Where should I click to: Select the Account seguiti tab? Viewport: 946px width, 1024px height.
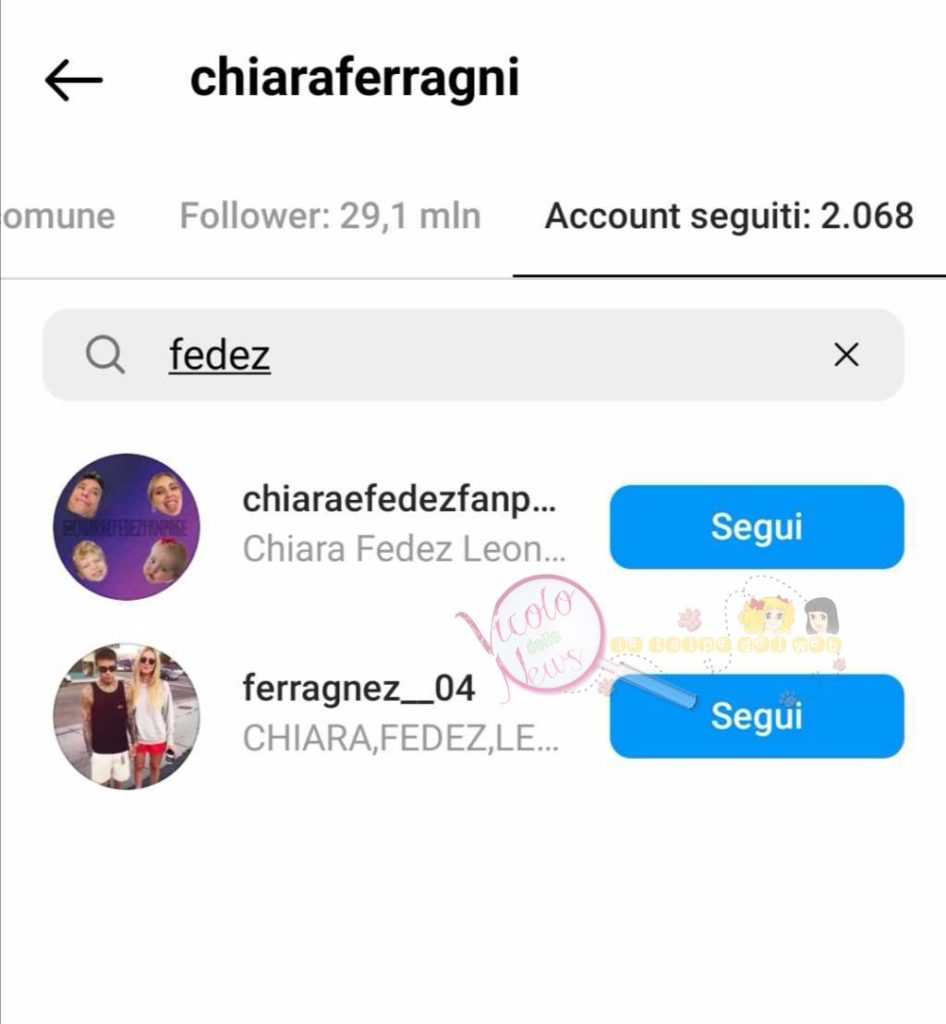[x=729, y=216]
